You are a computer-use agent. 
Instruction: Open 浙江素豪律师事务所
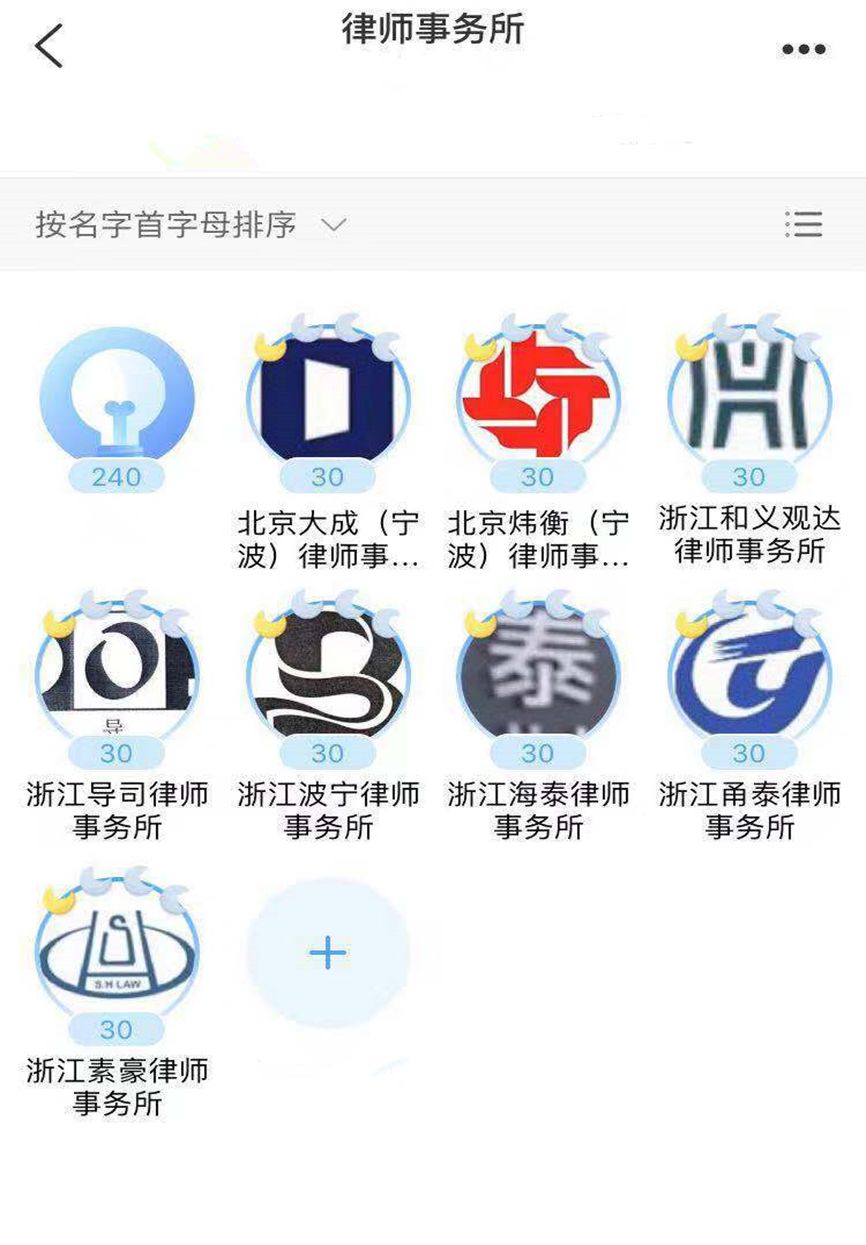point(117,952)
